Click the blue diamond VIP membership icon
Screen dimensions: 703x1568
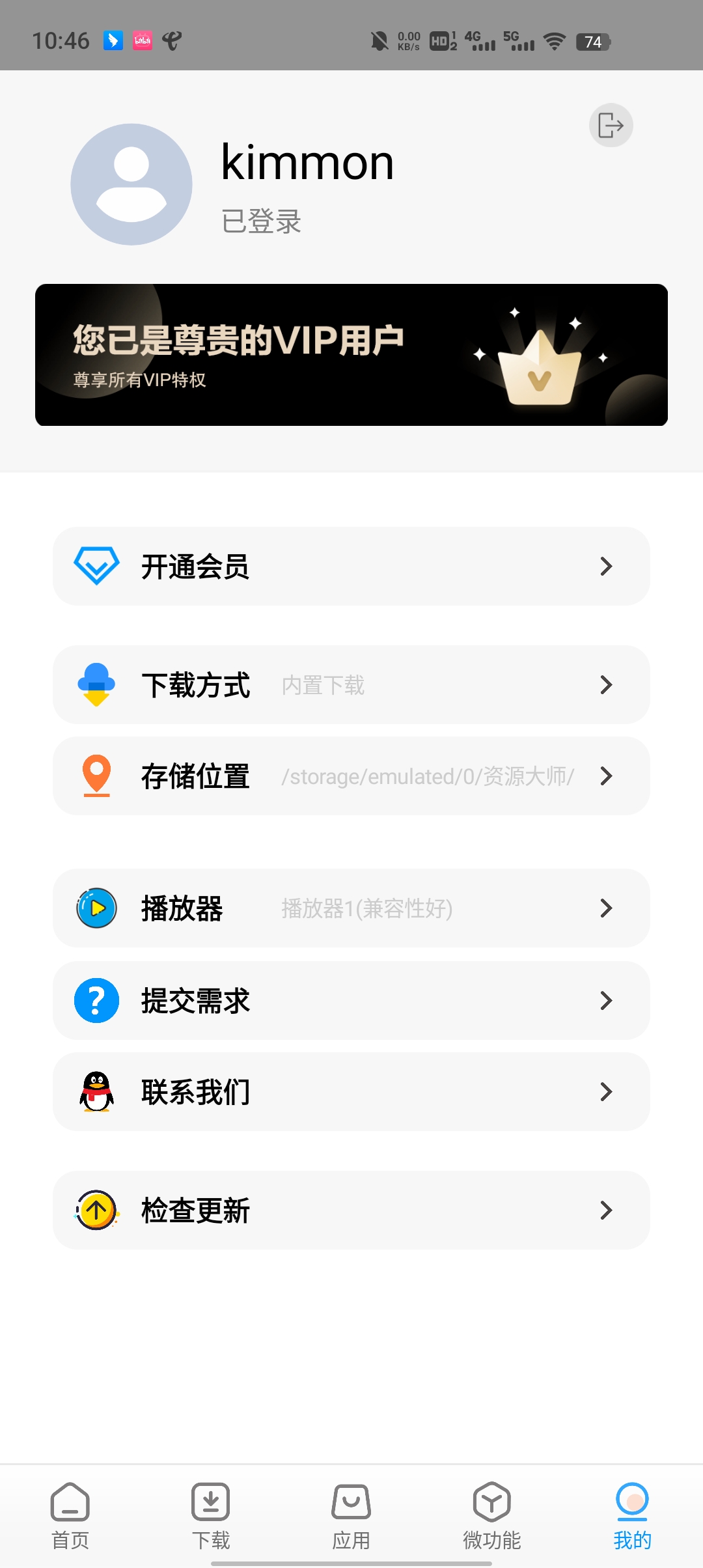click(x=97, y=566)
